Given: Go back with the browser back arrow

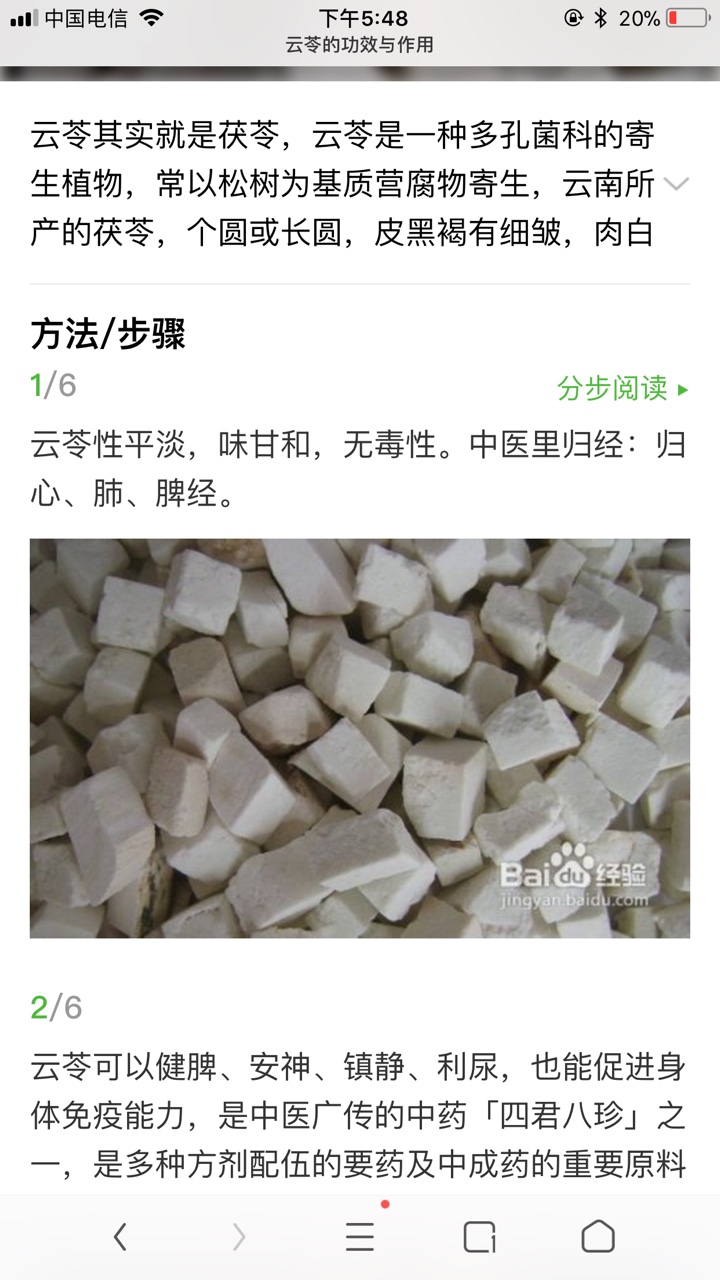Looking at the screenshot, I should click(x=120, y=1237).
